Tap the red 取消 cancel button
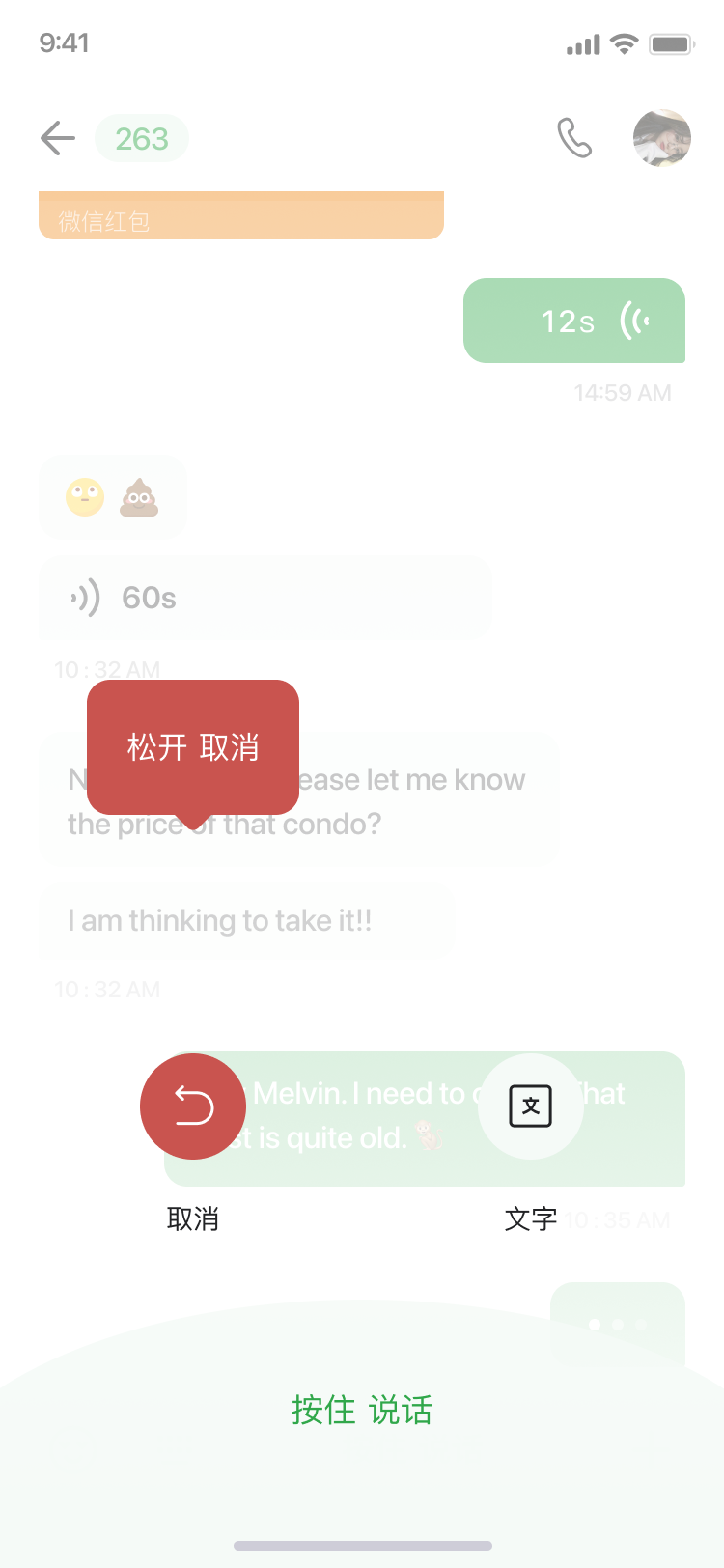Screen dimensions: 724x1568 [193, 1106]
